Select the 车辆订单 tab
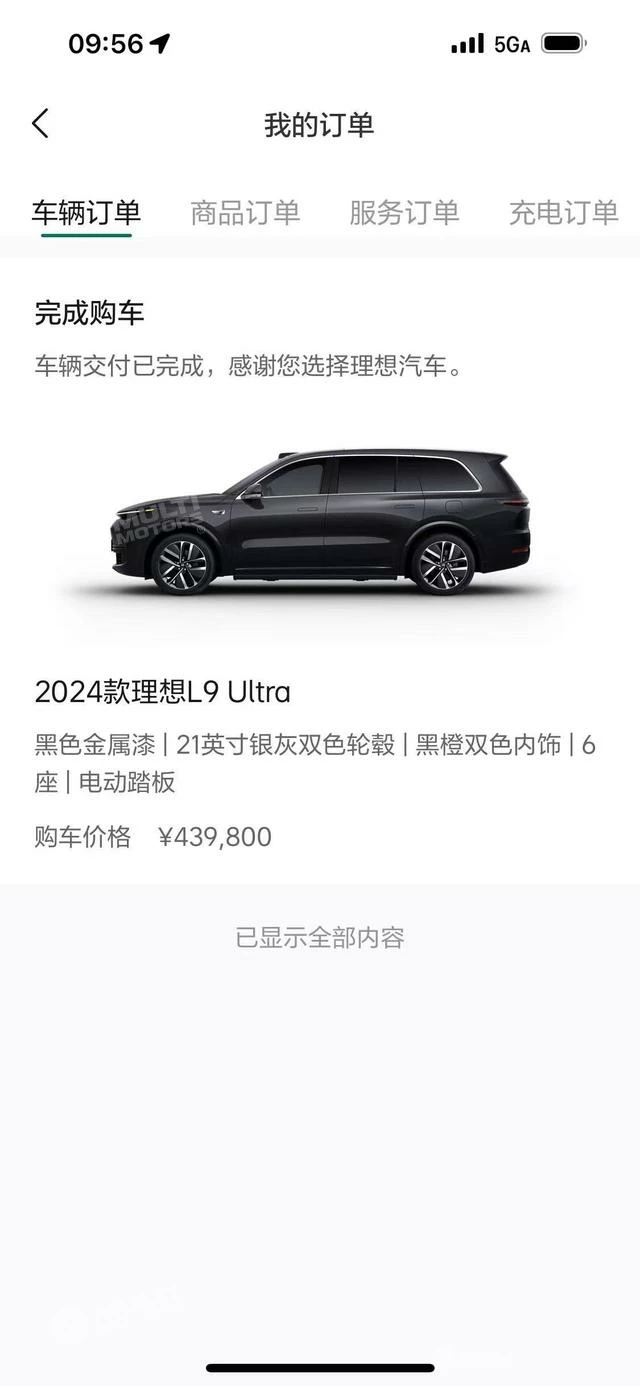This screenshot has width=640, height=1386. (x=86, y=212)
